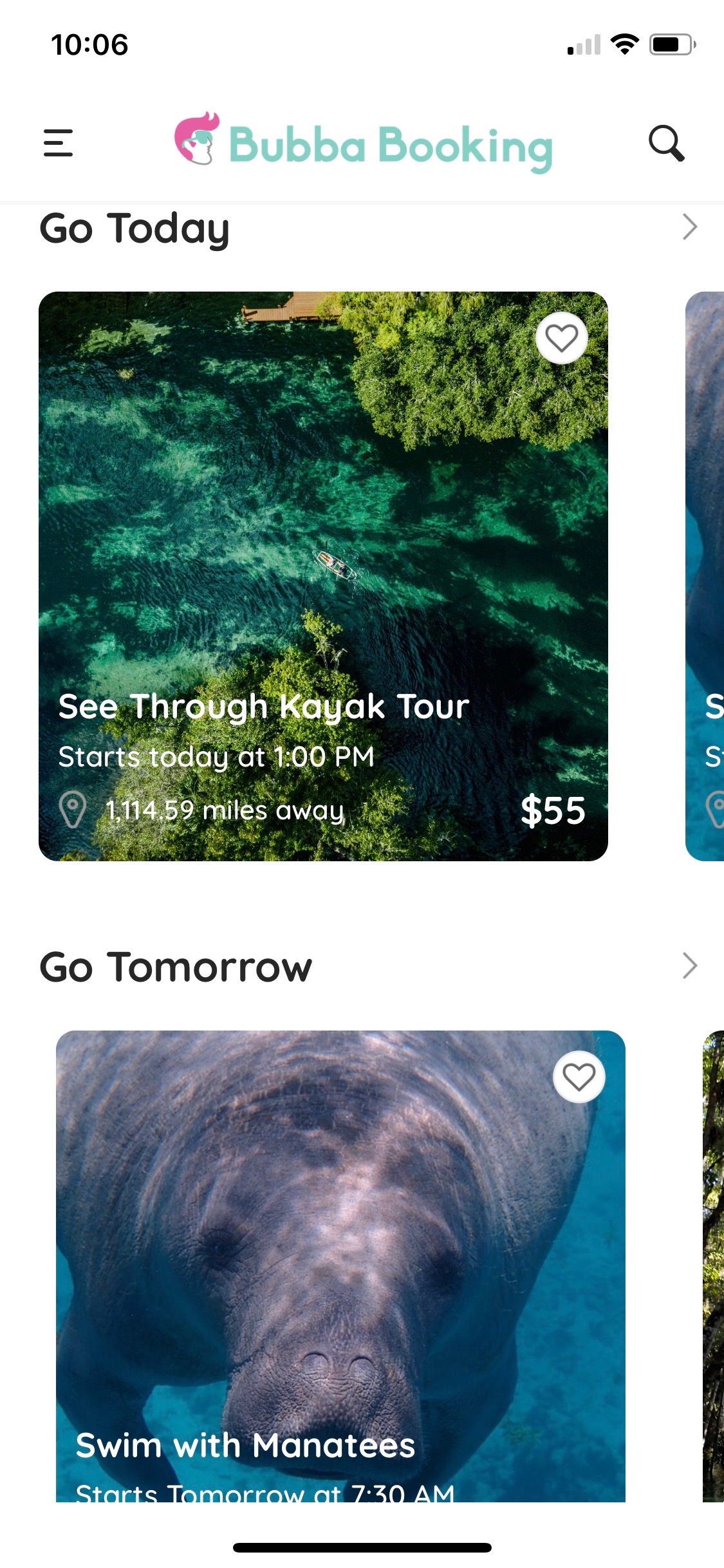This screenshot has height=1568, width=724.
Task: Favorite the See Through Kayak Tour
Action: 561,338
